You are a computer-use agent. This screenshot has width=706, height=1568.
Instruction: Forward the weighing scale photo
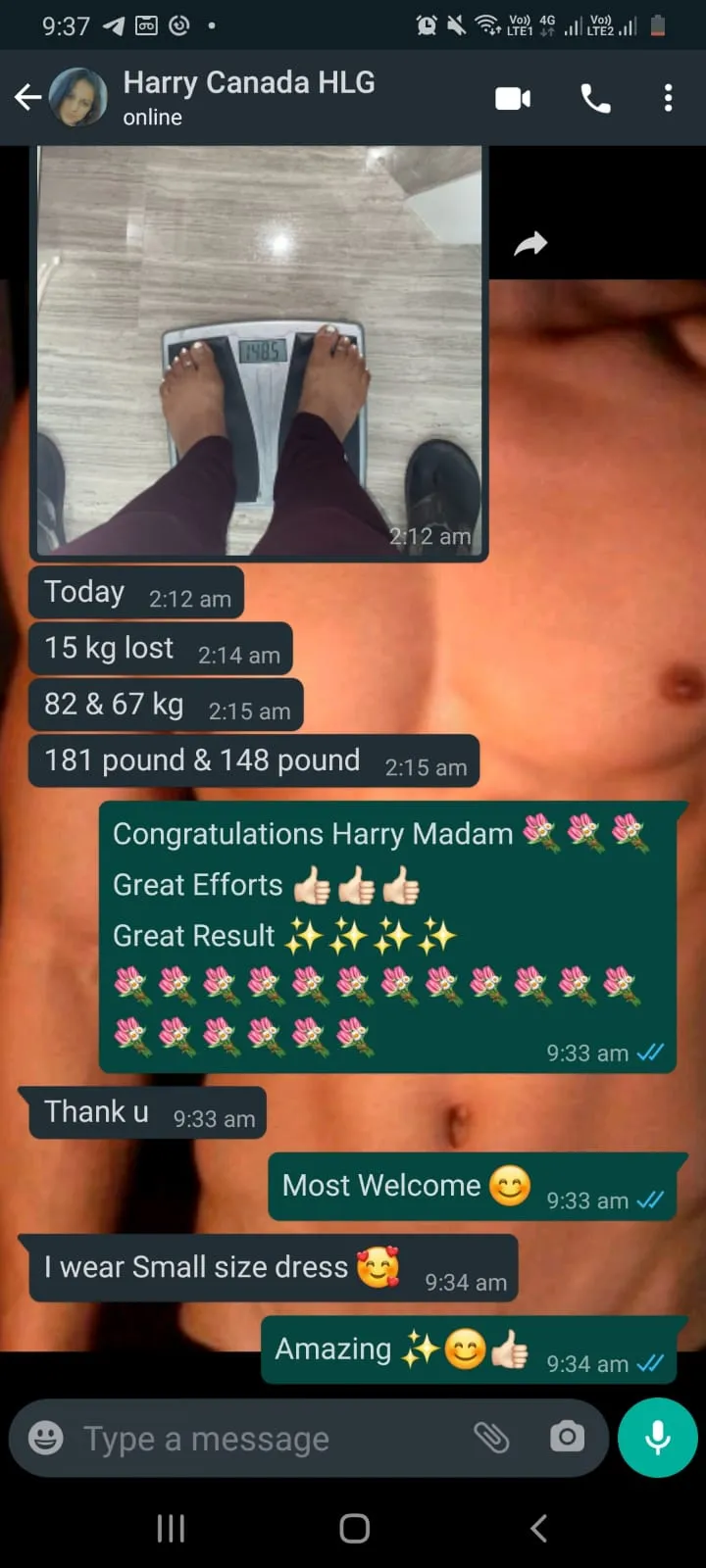pyautogui.click(x=530, y=243)
